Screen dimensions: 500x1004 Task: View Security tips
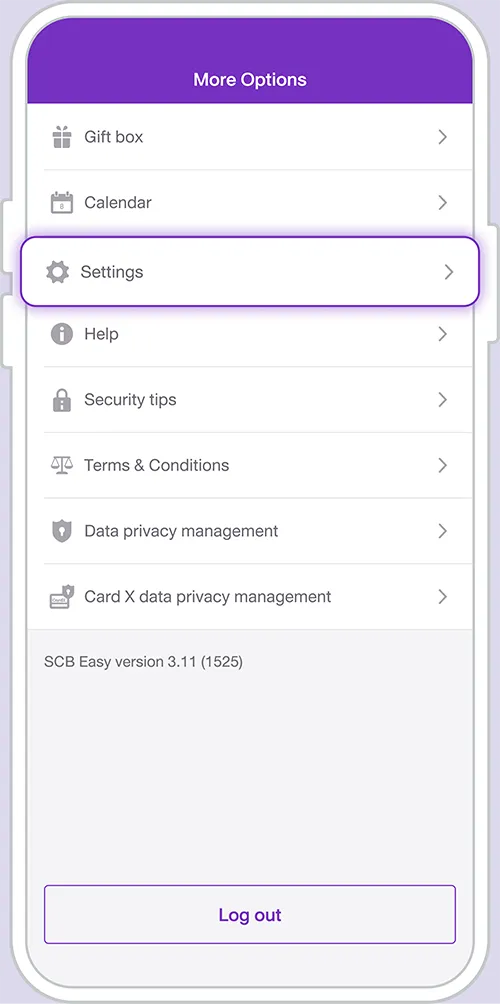(250, 400)
